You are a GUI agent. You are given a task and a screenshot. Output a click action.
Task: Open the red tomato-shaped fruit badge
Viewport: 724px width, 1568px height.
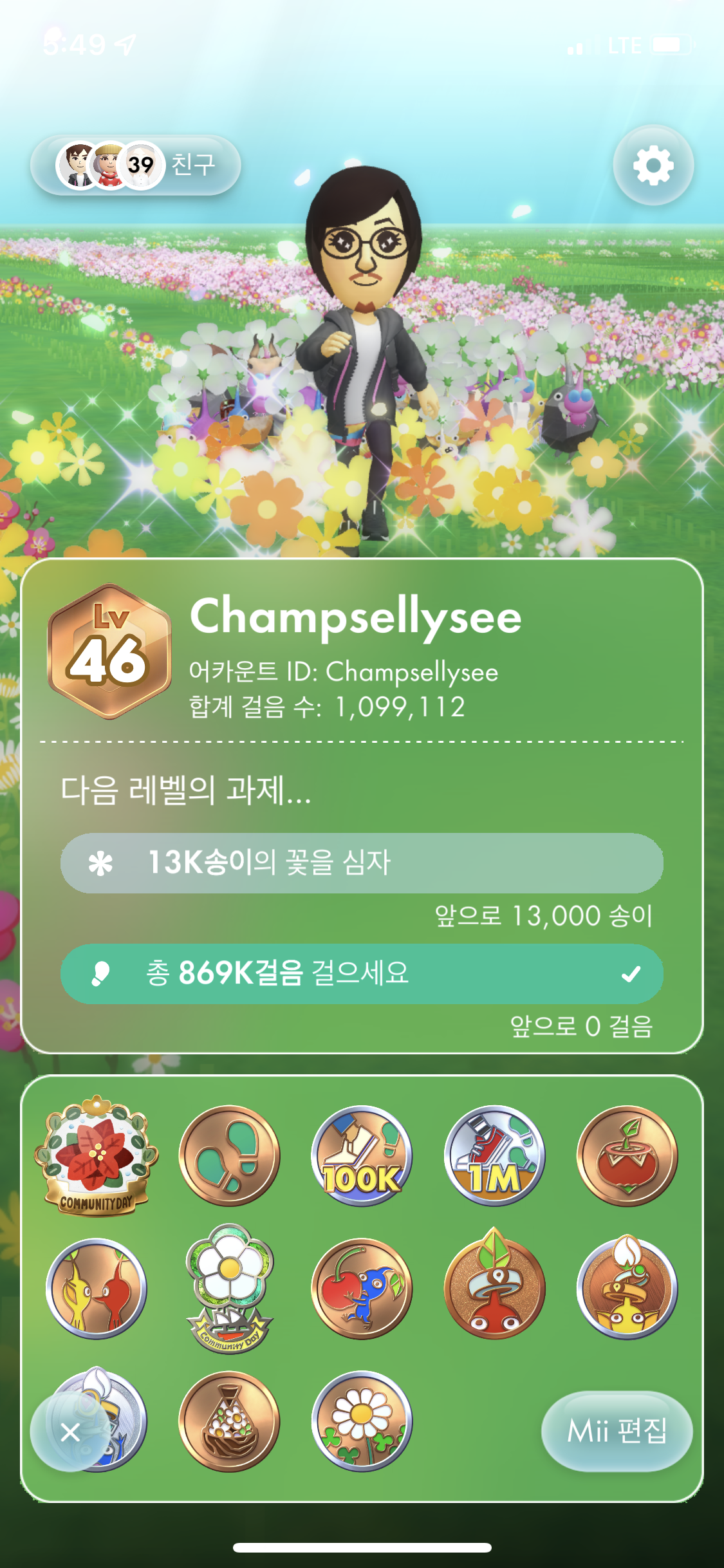click(x=627, y=1156)
